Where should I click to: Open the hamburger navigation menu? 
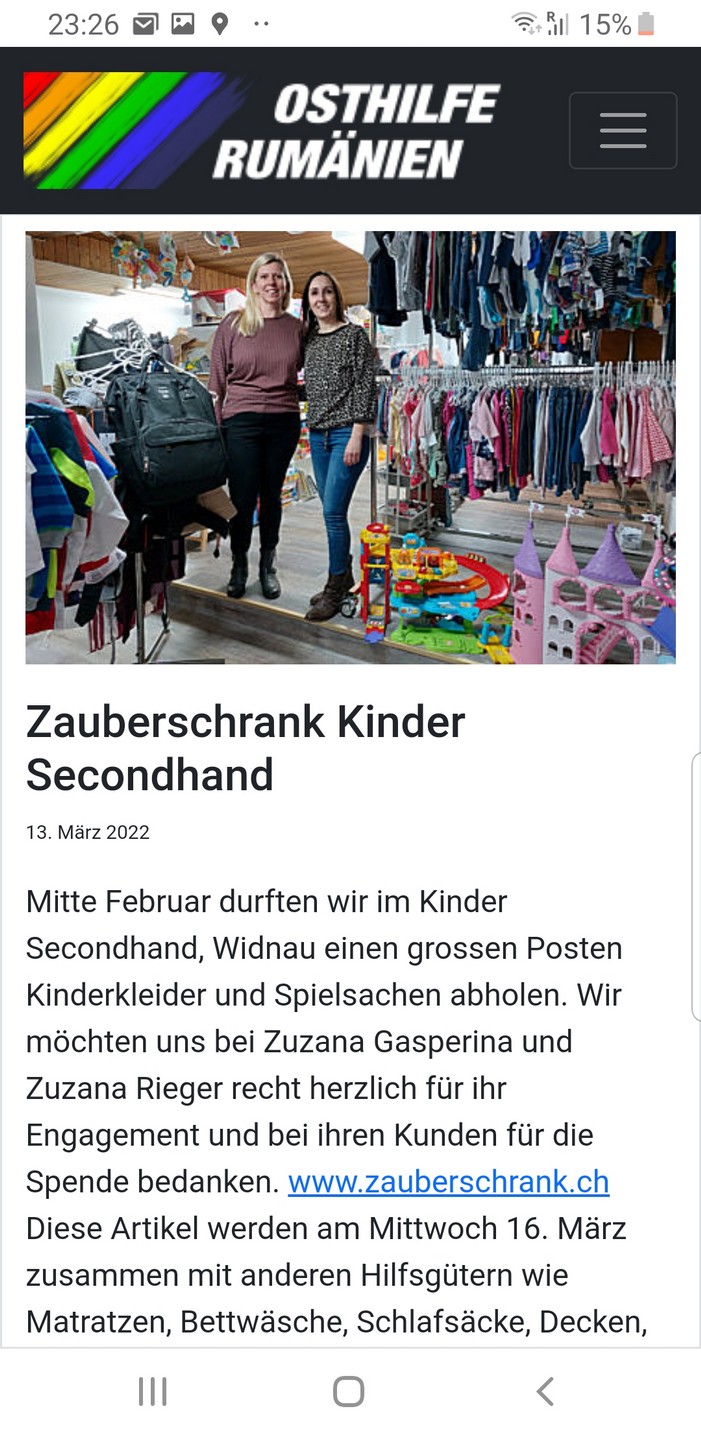[622, 130]
